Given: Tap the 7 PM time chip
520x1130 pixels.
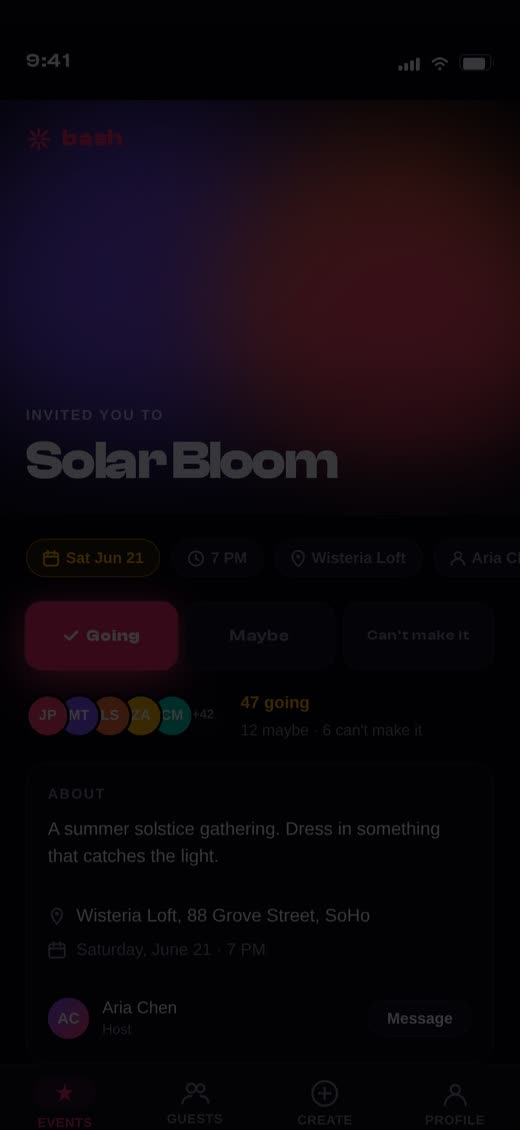Looking at the screenshot, I should pyautogui.click(x=218, y=558).
